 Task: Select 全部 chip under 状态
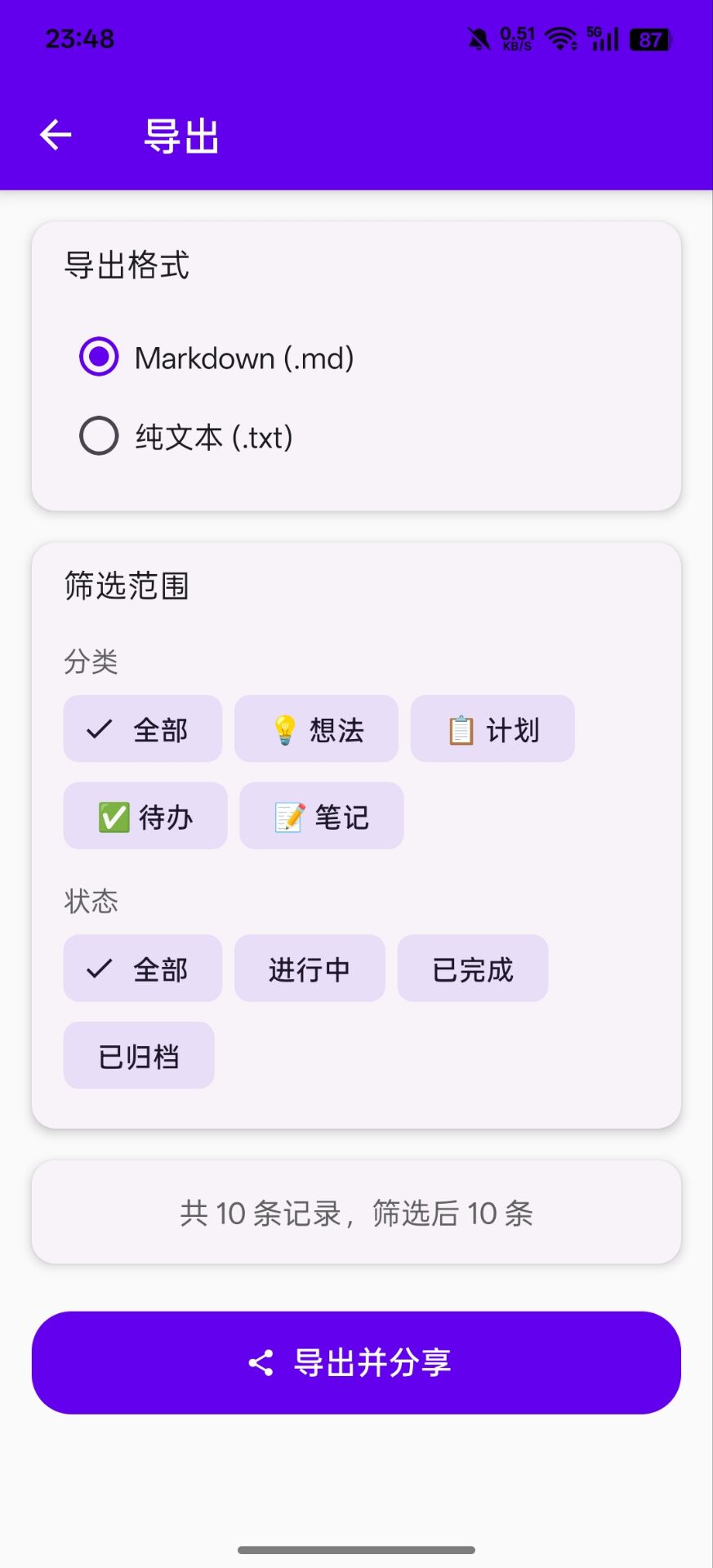[x=143, y=969]
